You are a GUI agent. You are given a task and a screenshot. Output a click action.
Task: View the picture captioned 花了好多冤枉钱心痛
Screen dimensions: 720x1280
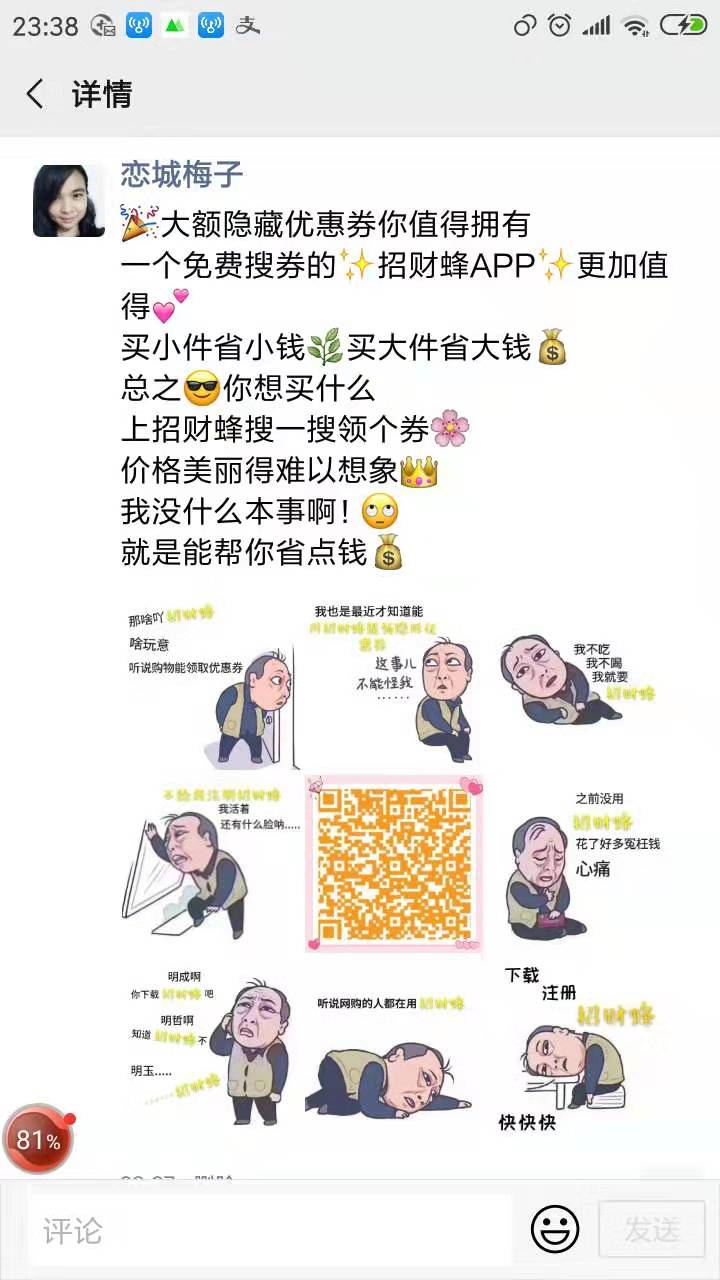point(578,864)
